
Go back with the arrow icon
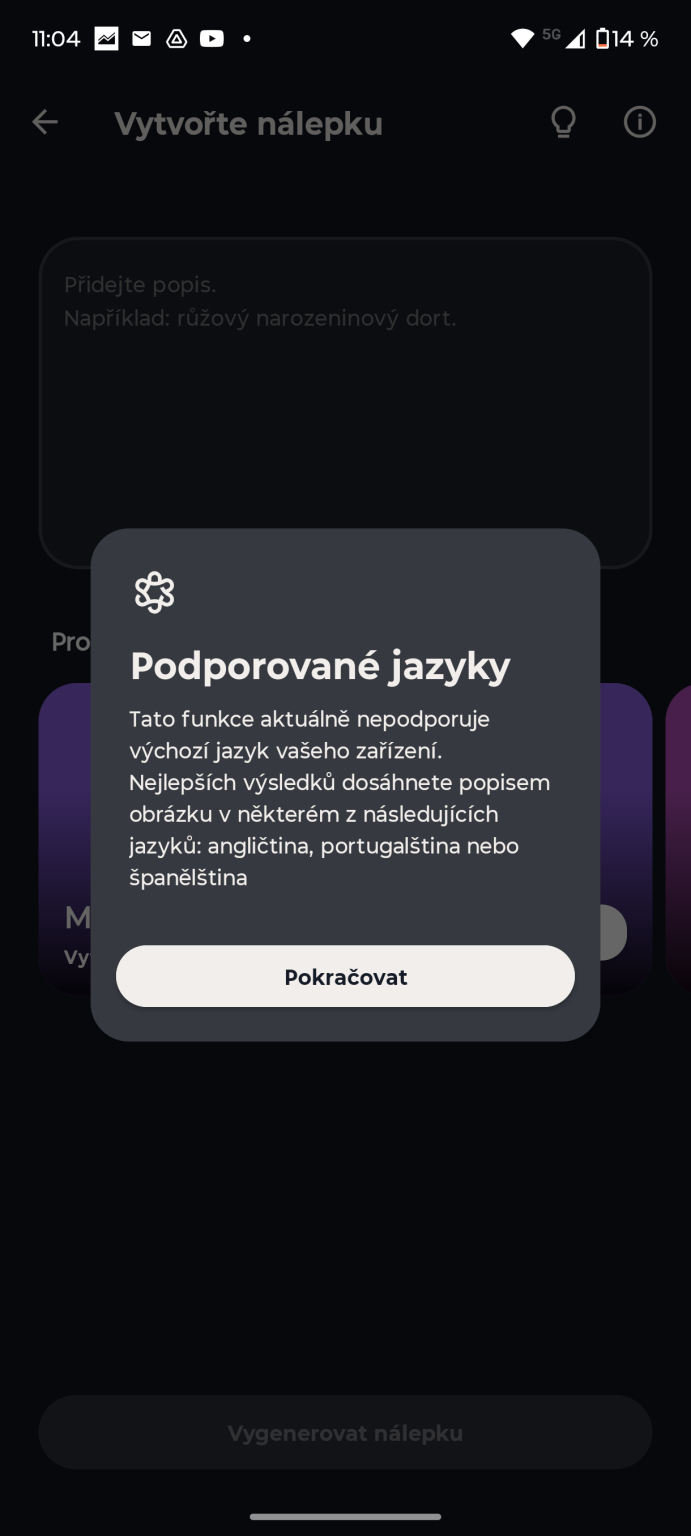click(45, 123)
